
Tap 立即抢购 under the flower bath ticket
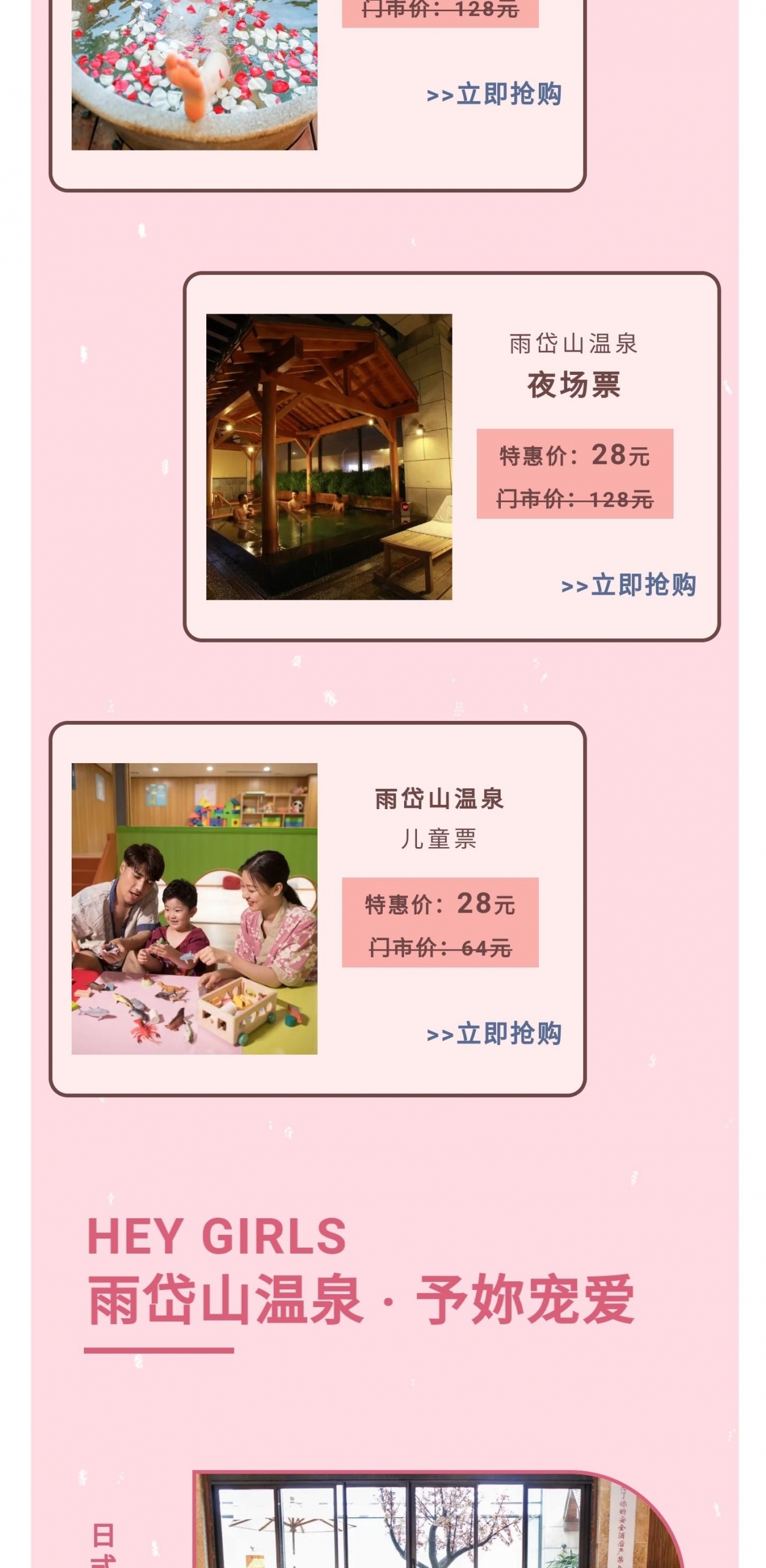[x=495, y=94]
